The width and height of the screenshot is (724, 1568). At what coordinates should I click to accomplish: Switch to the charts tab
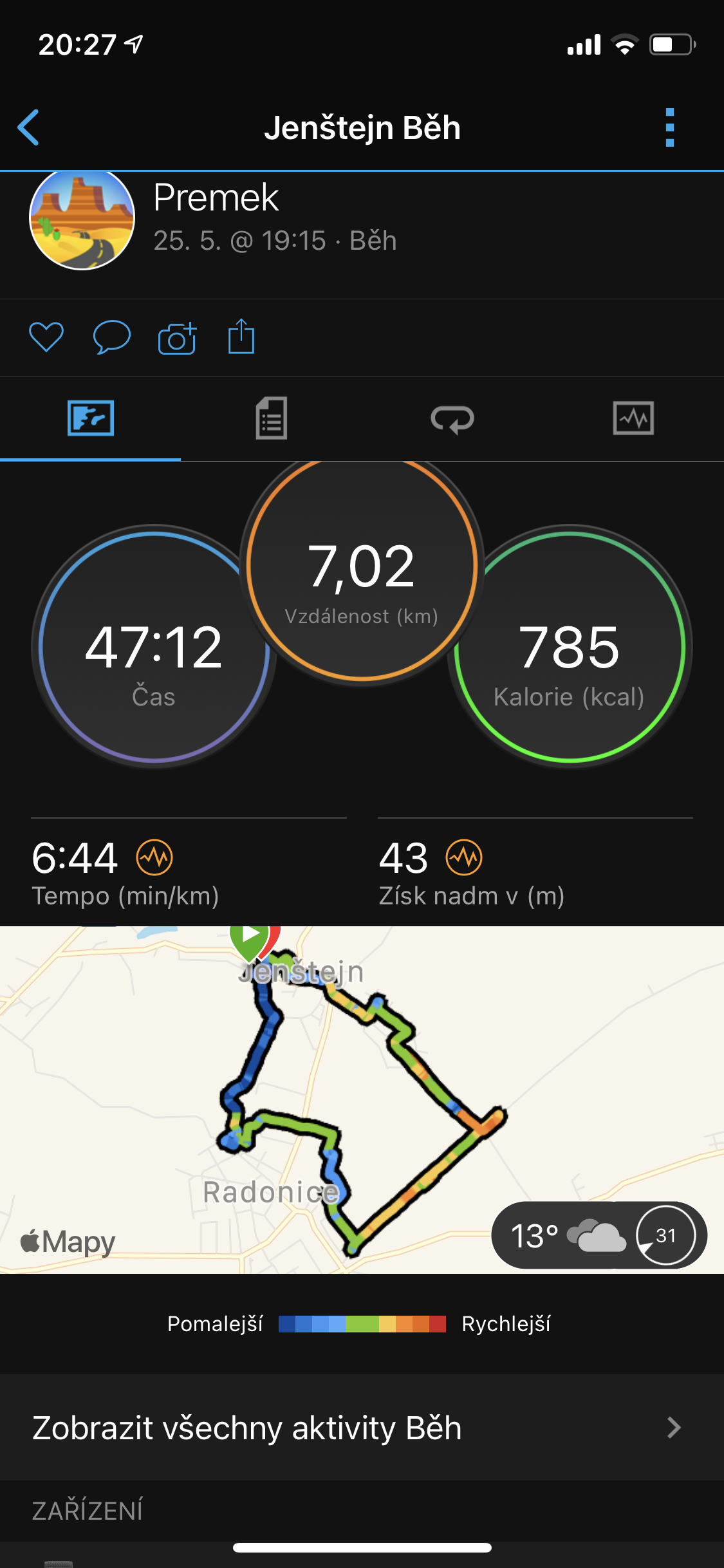(x=633, y=418)
